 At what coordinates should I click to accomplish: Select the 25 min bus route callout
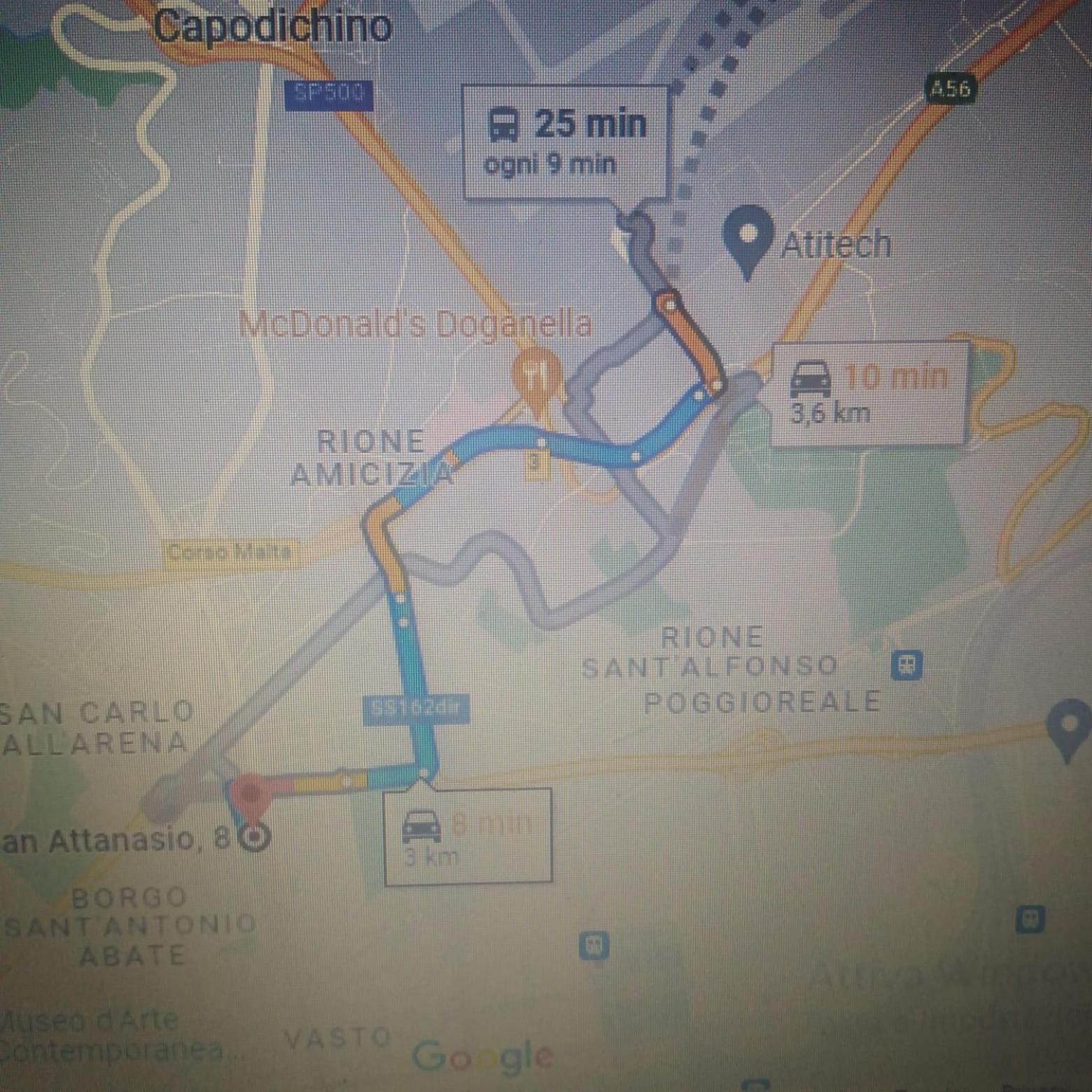pos(566,142)
